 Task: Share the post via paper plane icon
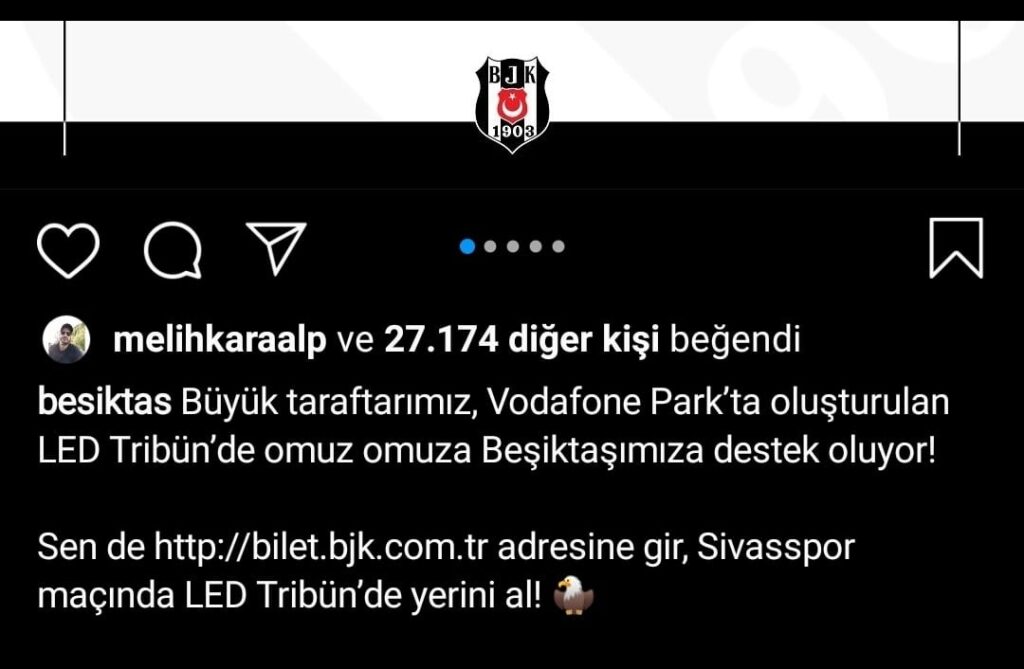[275, 248]
